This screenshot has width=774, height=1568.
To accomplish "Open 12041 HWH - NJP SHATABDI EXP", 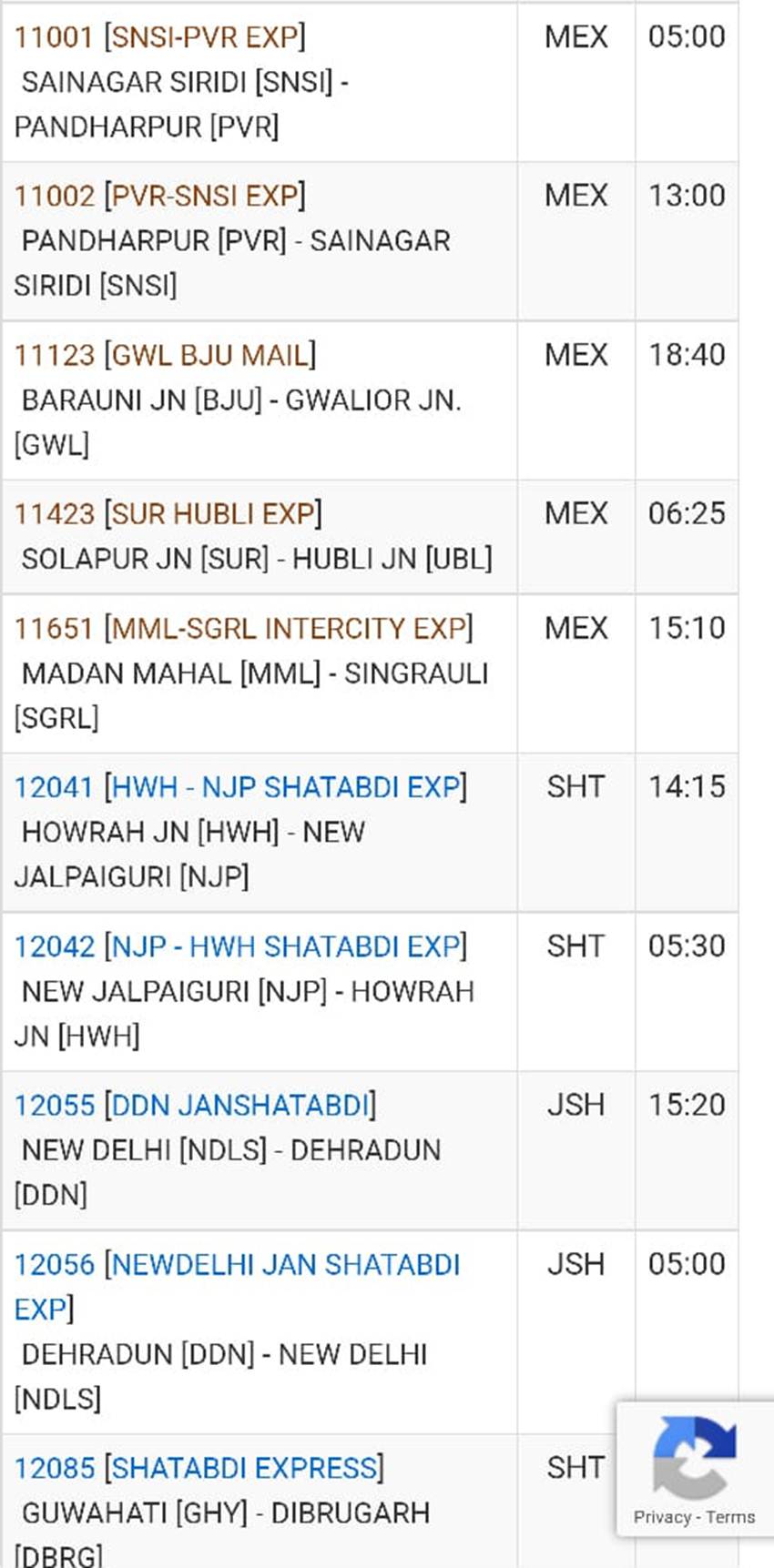I will tap(240, 787).
